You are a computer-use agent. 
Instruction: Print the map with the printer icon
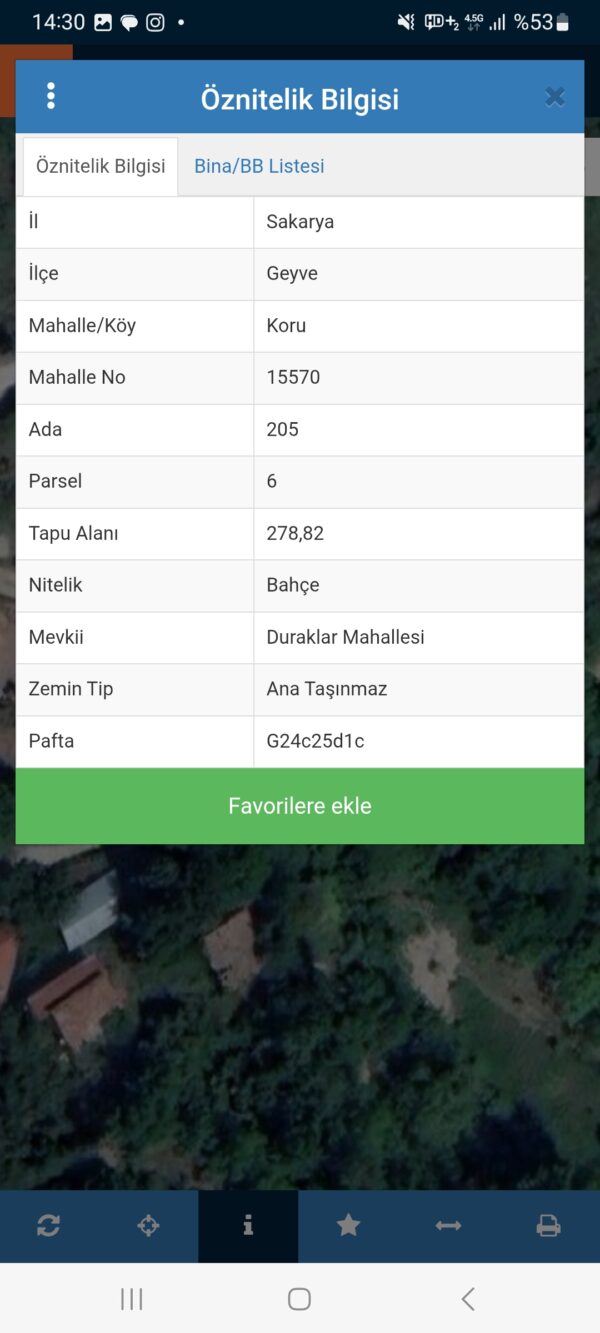click(x=548, y=1225)
